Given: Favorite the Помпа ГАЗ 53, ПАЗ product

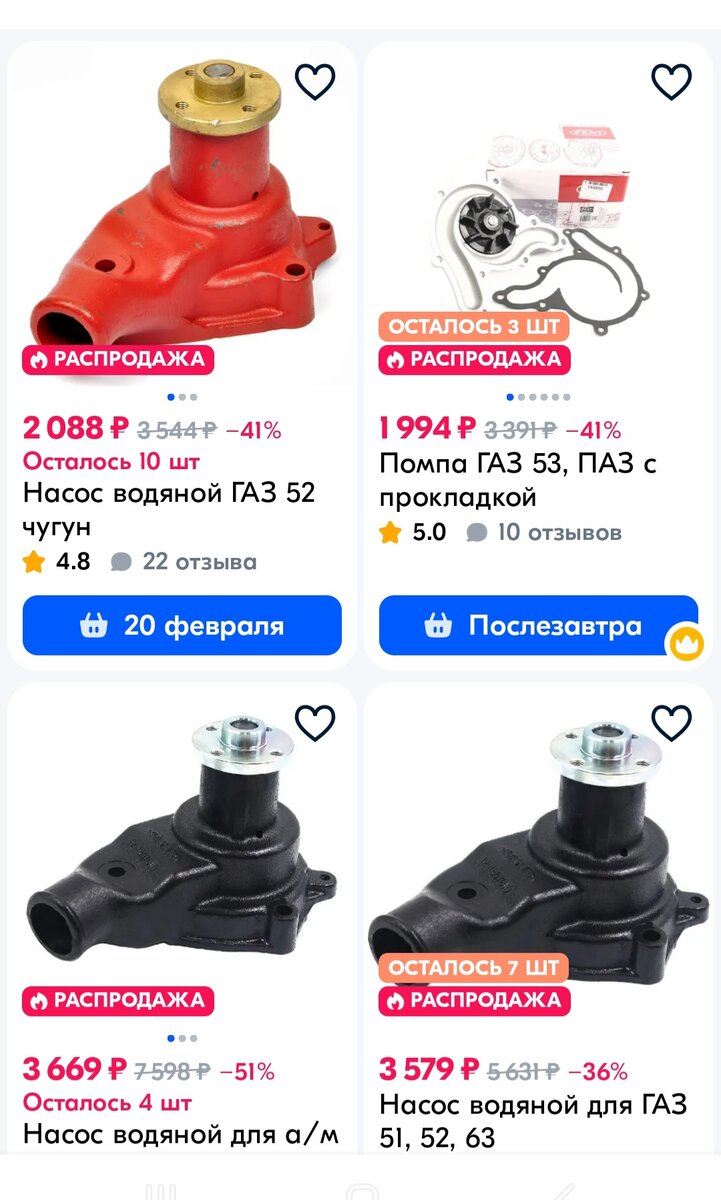Looking at the screenshot, I should [x=671, y=82].
